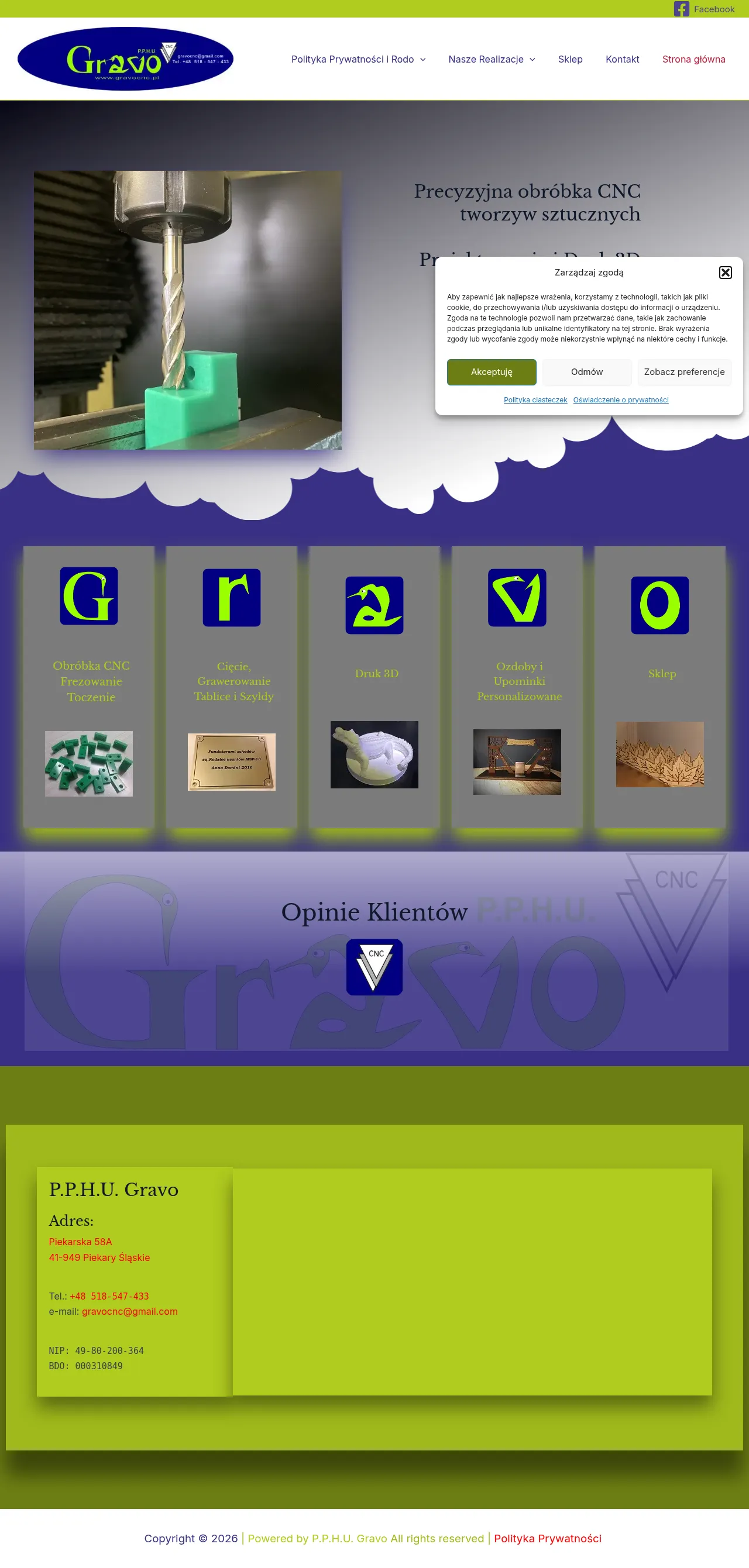This screenshot has height=1568, width=749.
Task: Go to the Kontakt page
Action: click(x=622, y=59)
